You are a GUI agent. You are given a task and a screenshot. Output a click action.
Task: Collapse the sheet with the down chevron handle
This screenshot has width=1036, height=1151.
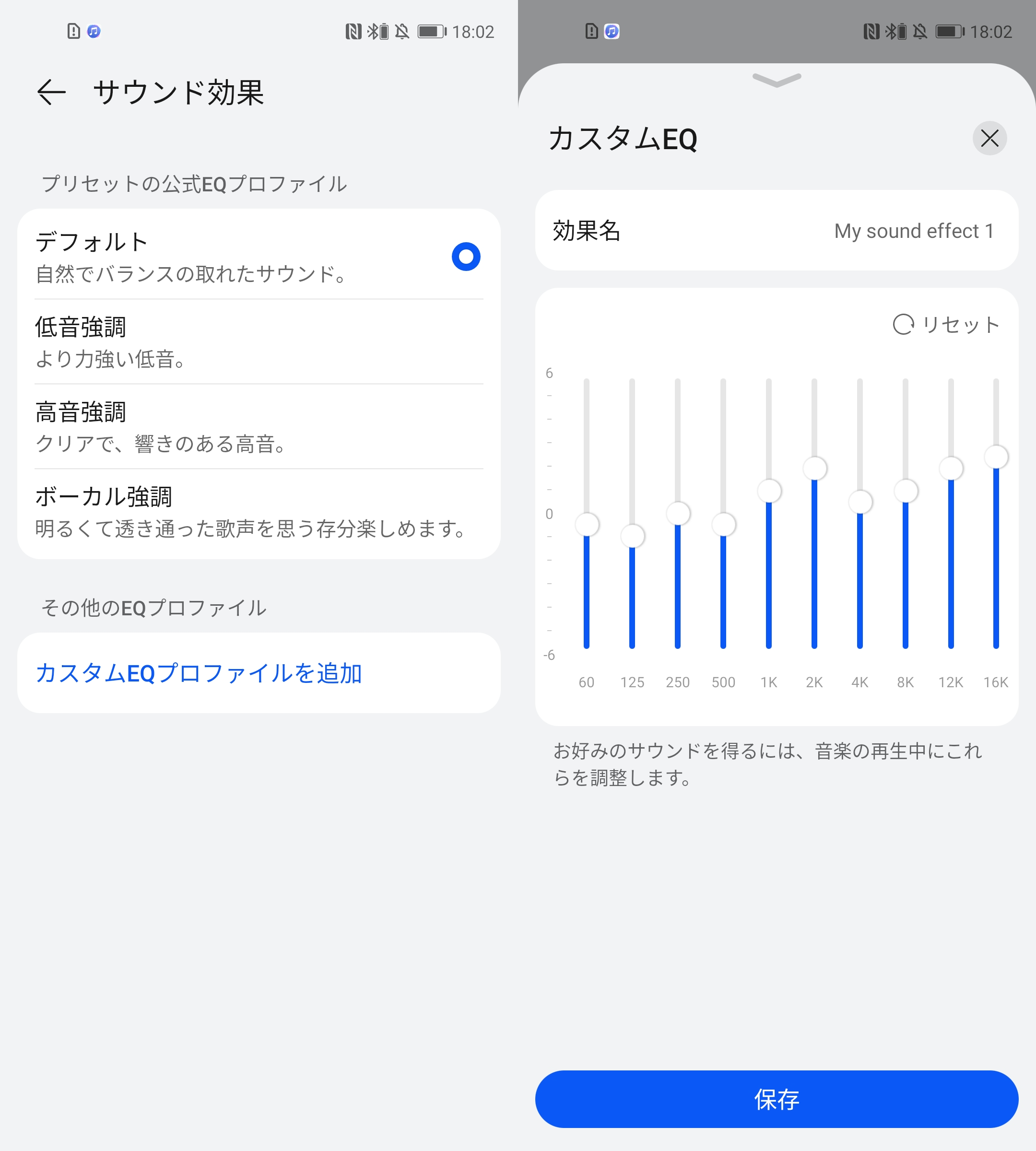pos(777,80)
